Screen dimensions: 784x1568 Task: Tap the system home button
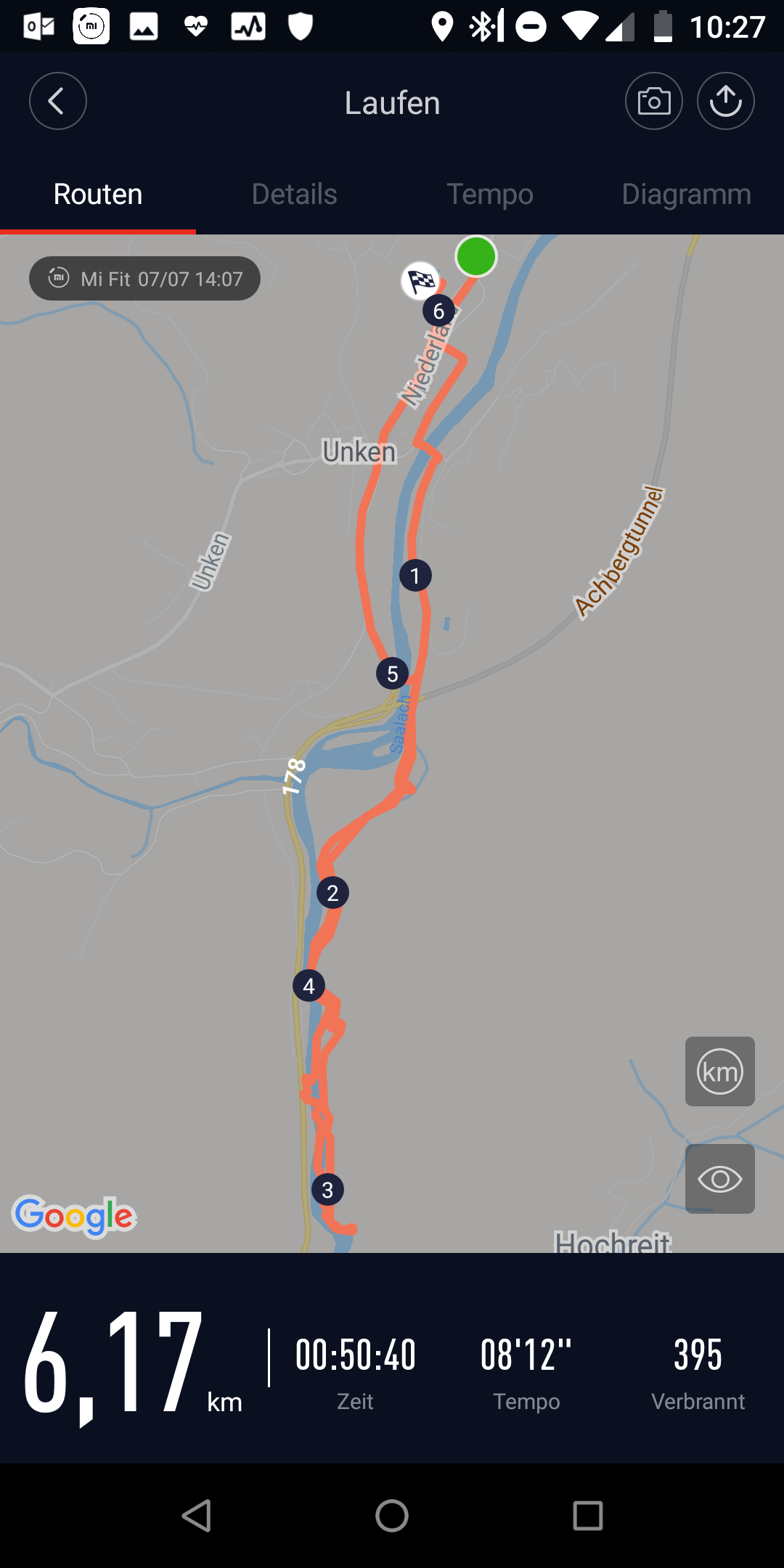[x=392, y=1516]
